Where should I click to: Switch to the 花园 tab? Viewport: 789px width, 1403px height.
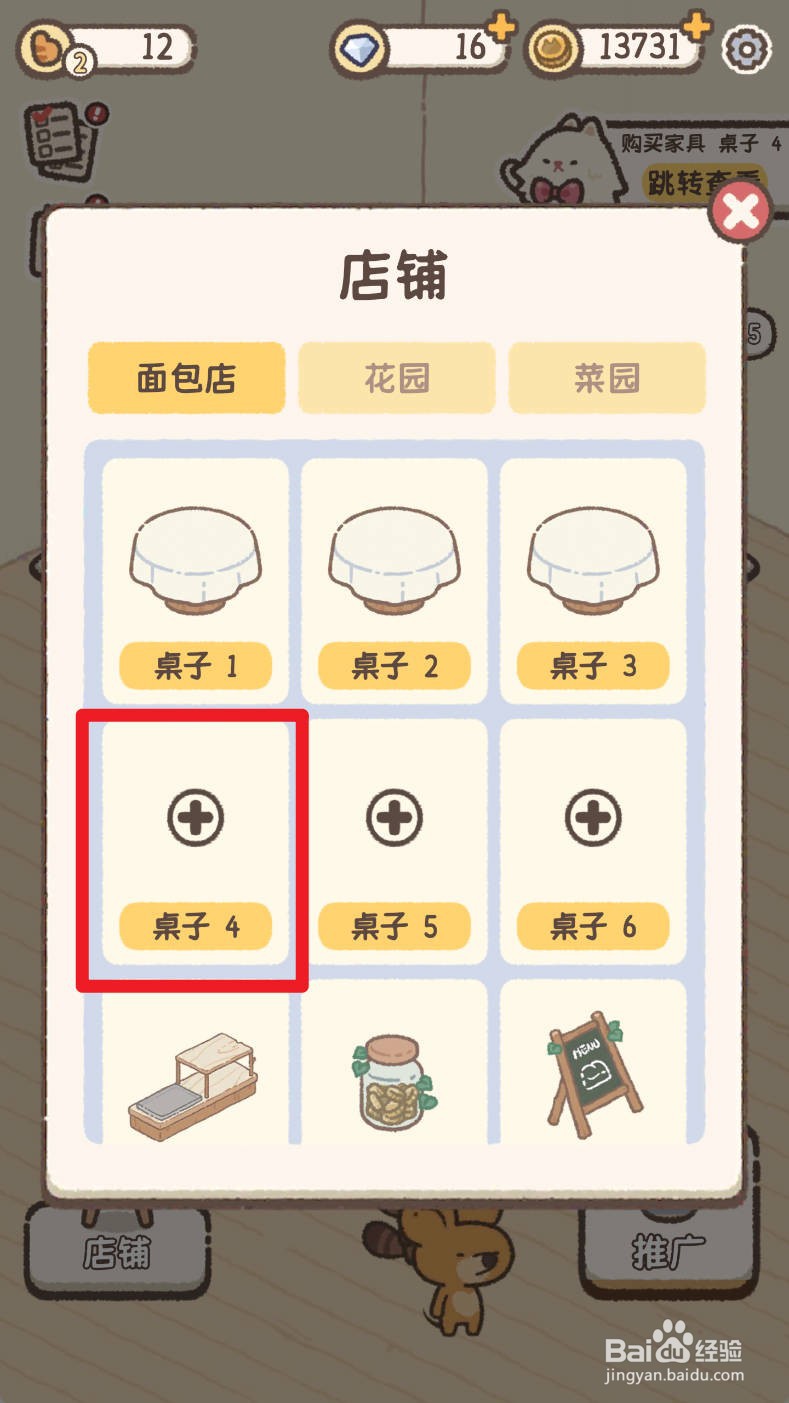[396, 377]
